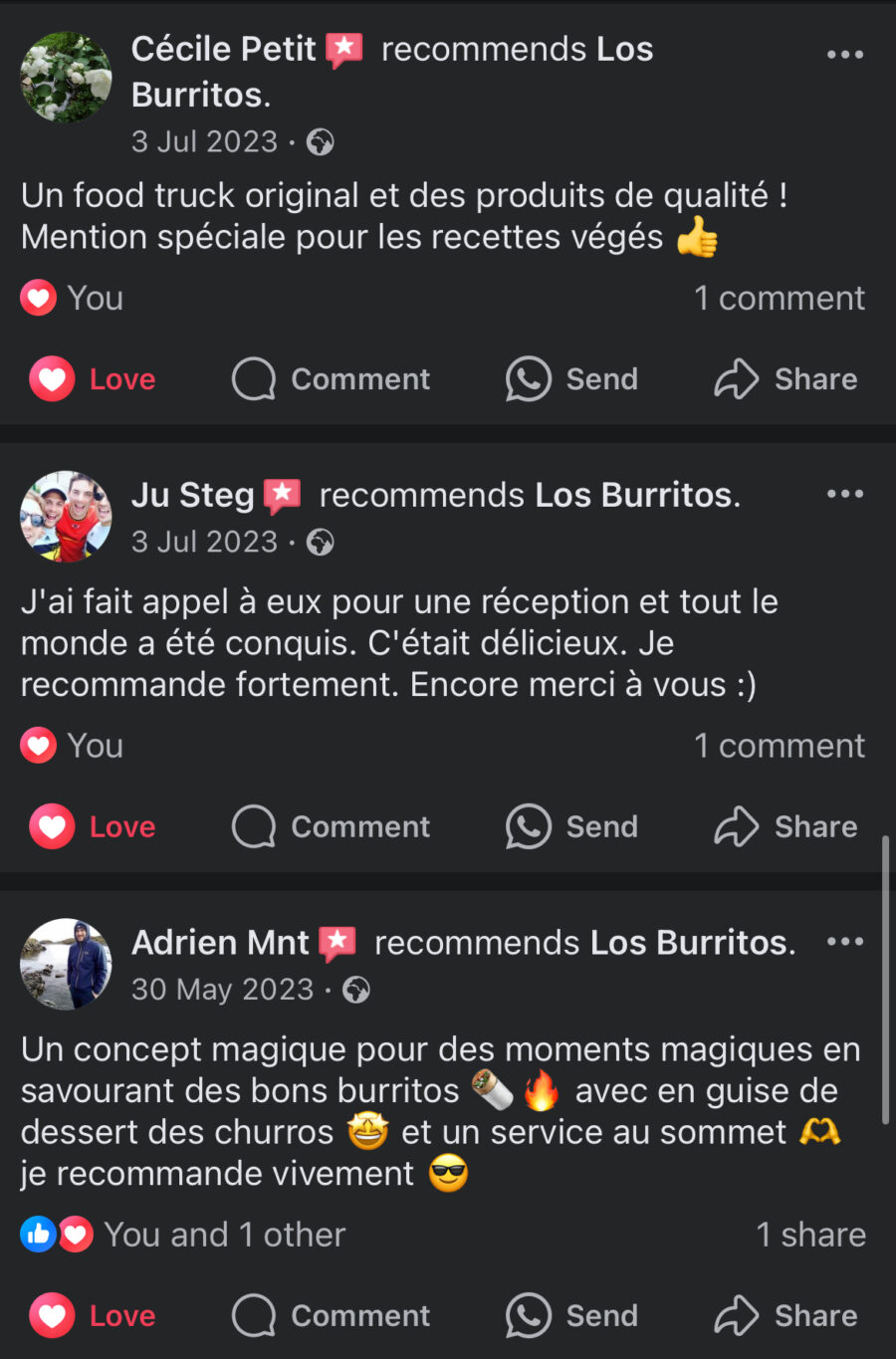
Task: Share Adrien Mnt's recommendation
Action: tap(785, 1315)
